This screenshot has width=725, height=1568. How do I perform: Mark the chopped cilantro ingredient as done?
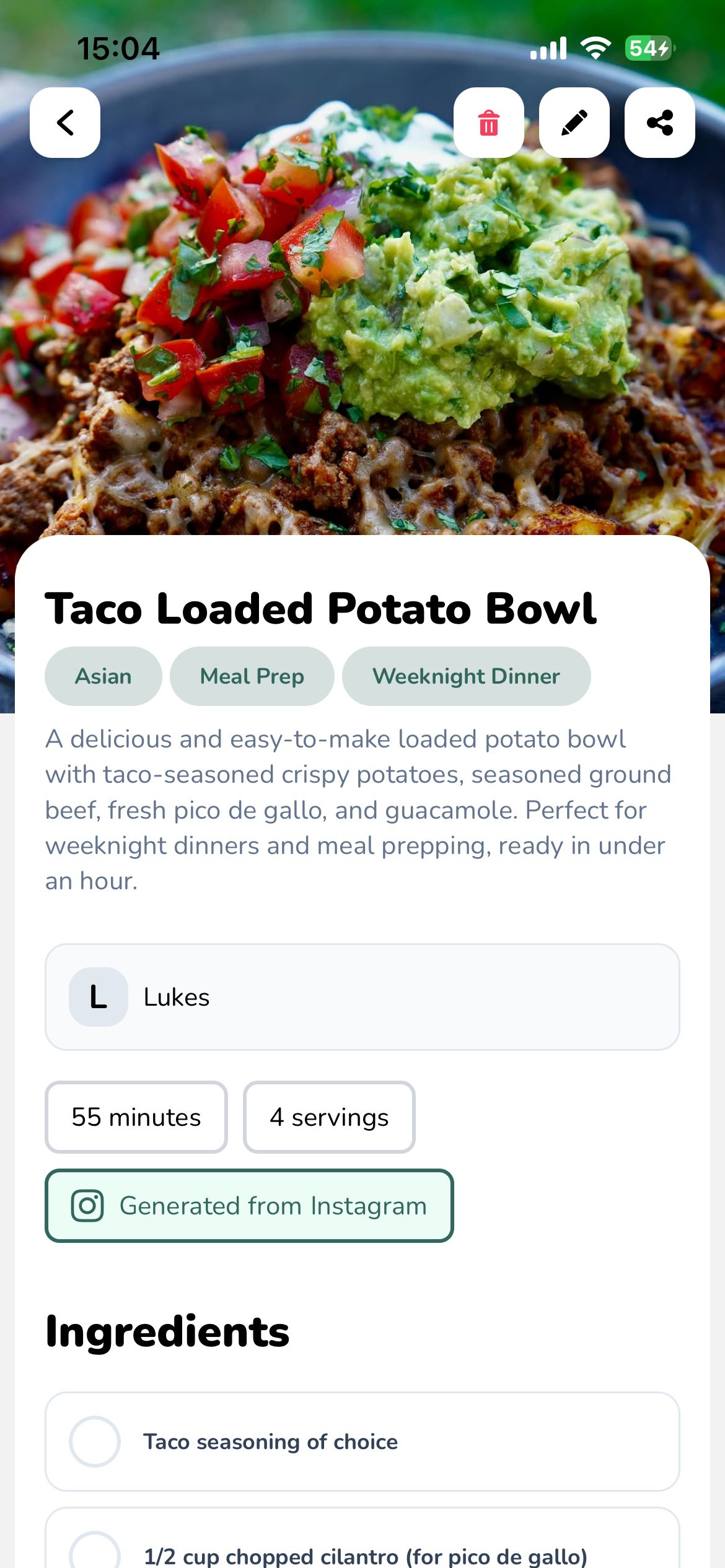pyautogui.click(x=95, y=1553)
